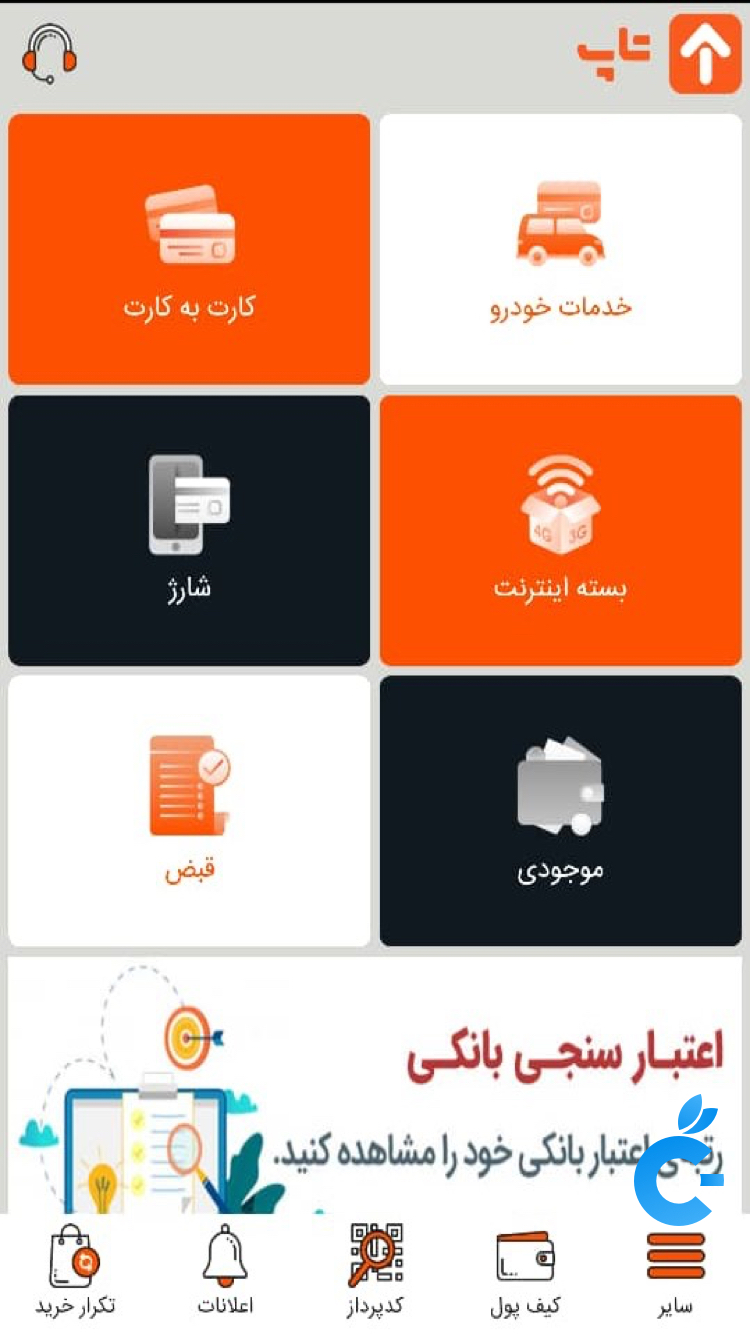
Task: Check موجودی account balance
Action: pos(561,810)
